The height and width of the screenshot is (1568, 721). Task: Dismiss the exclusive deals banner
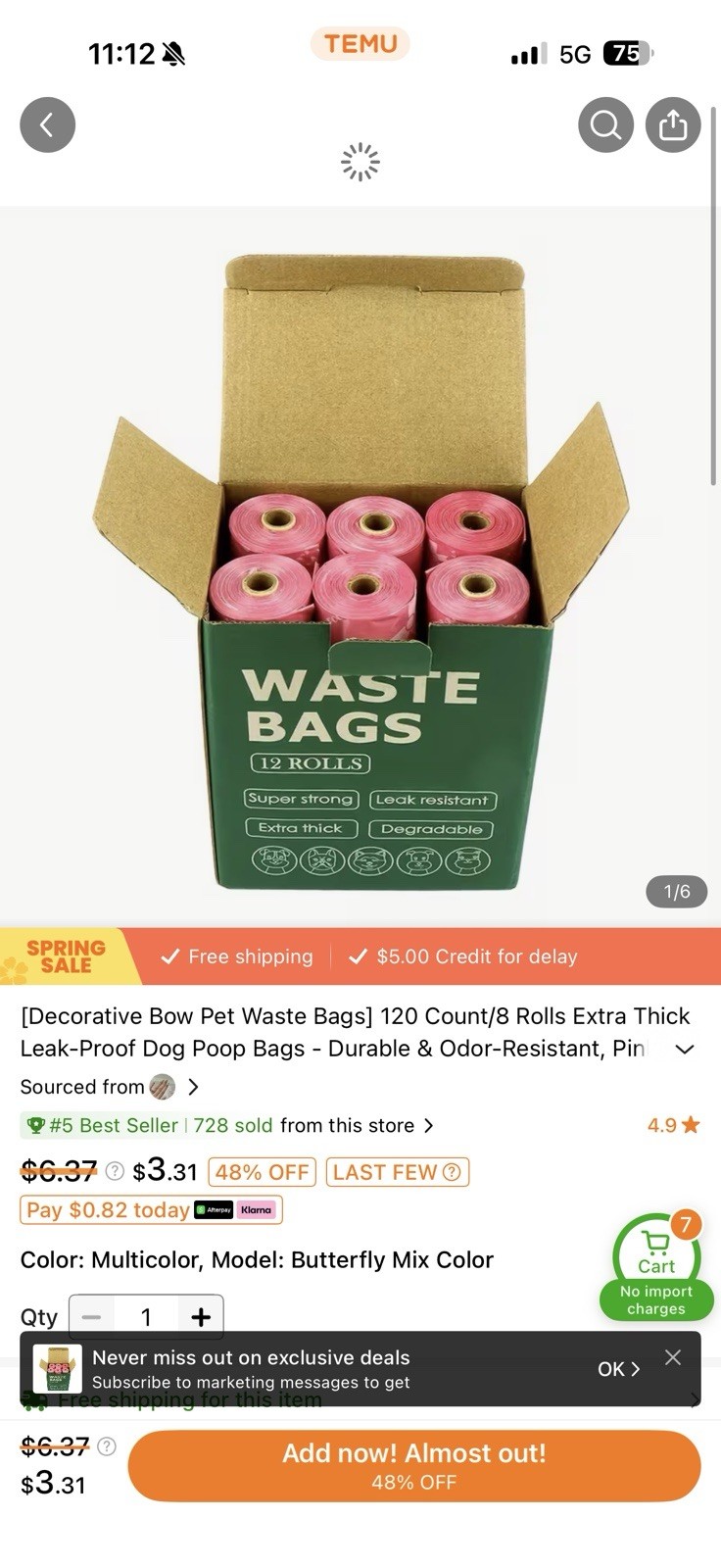[672, 1357]
